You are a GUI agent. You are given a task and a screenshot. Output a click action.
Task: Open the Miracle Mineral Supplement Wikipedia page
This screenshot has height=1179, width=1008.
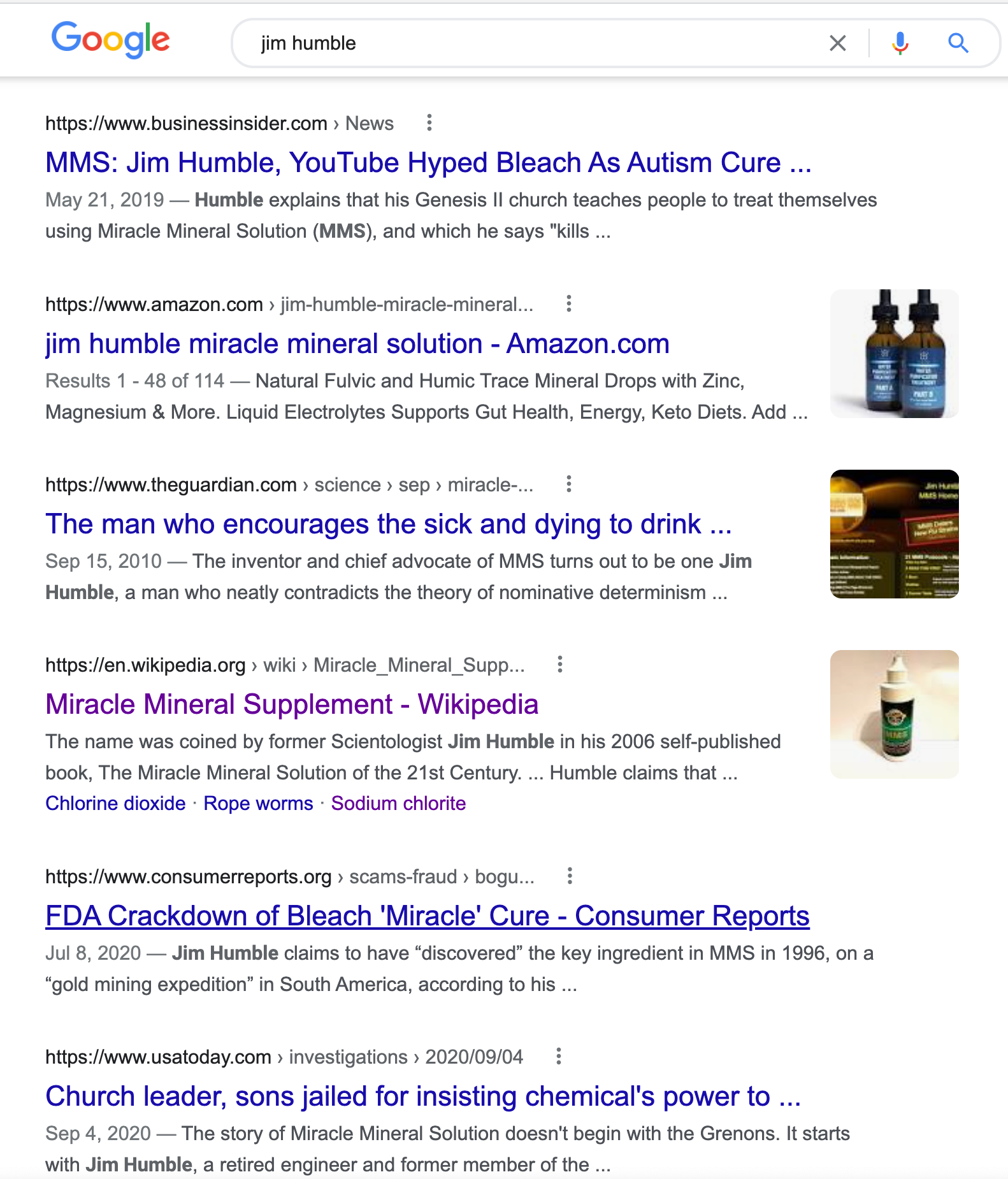click(x=292, y=704)
